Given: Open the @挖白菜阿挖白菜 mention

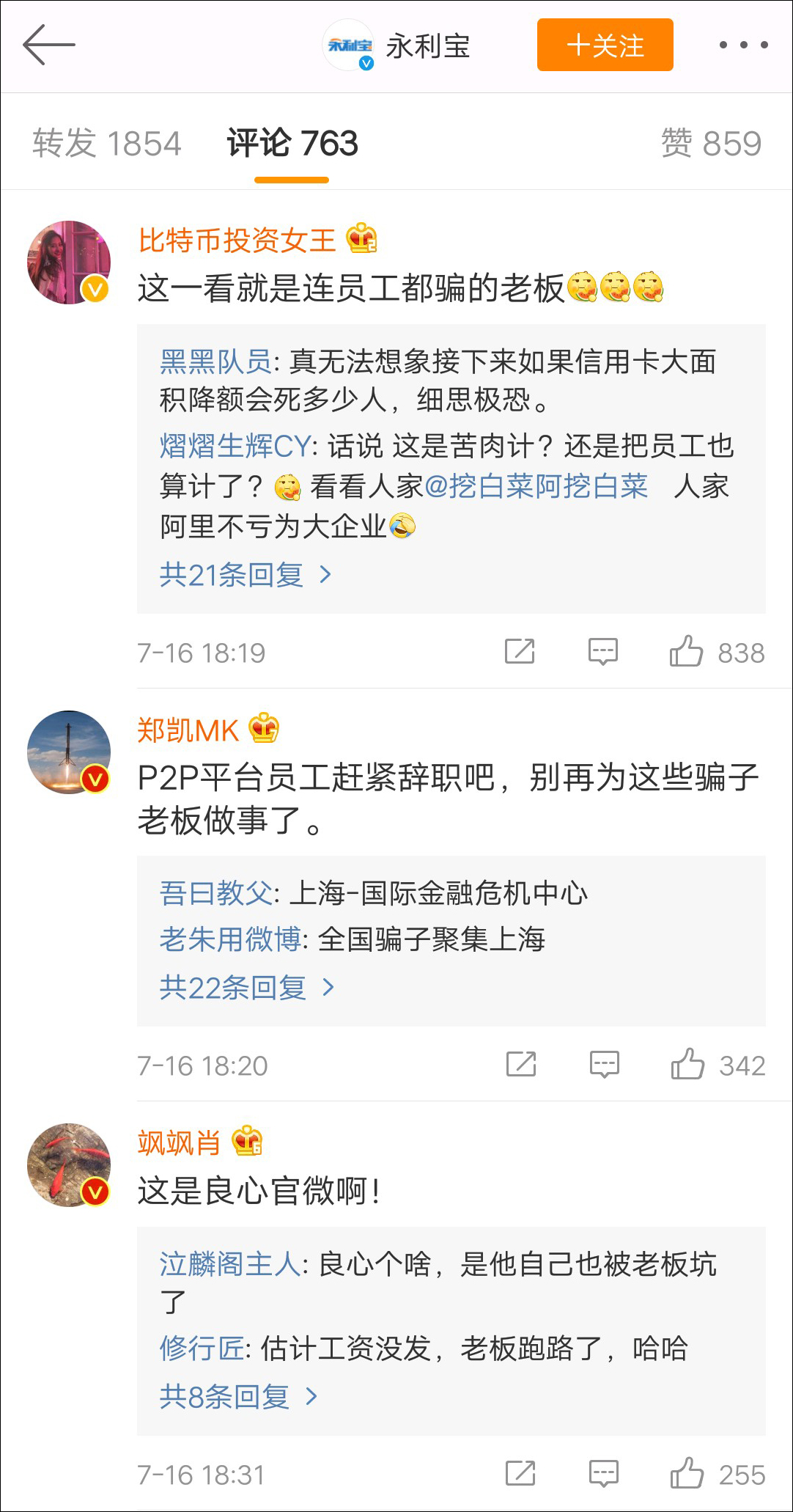Looking at the screenshot, I should pos(536,485).
